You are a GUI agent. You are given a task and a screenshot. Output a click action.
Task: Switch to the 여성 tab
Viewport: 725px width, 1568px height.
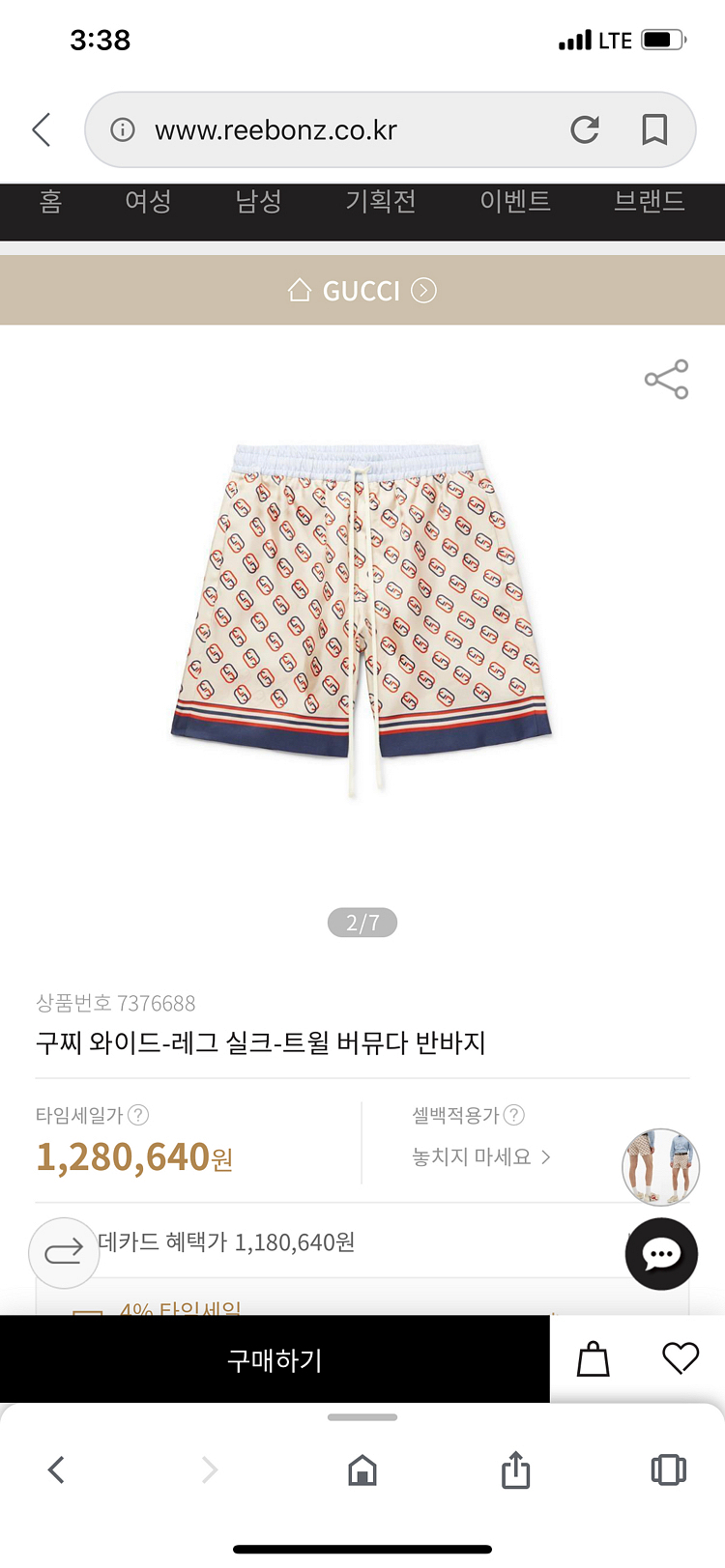148,201
